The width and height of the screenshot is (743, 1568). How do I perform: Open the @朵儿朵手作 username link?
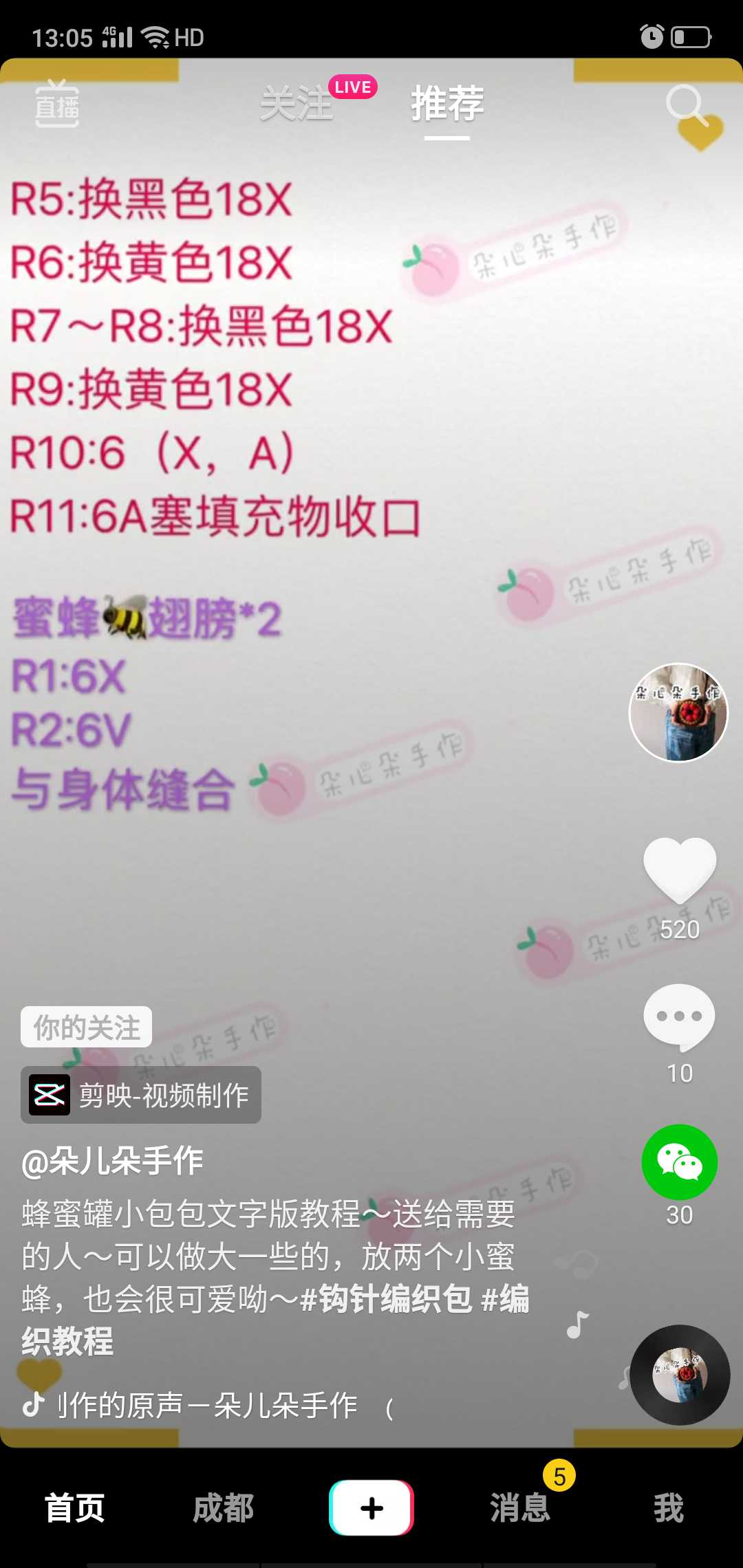(113, 1162)
